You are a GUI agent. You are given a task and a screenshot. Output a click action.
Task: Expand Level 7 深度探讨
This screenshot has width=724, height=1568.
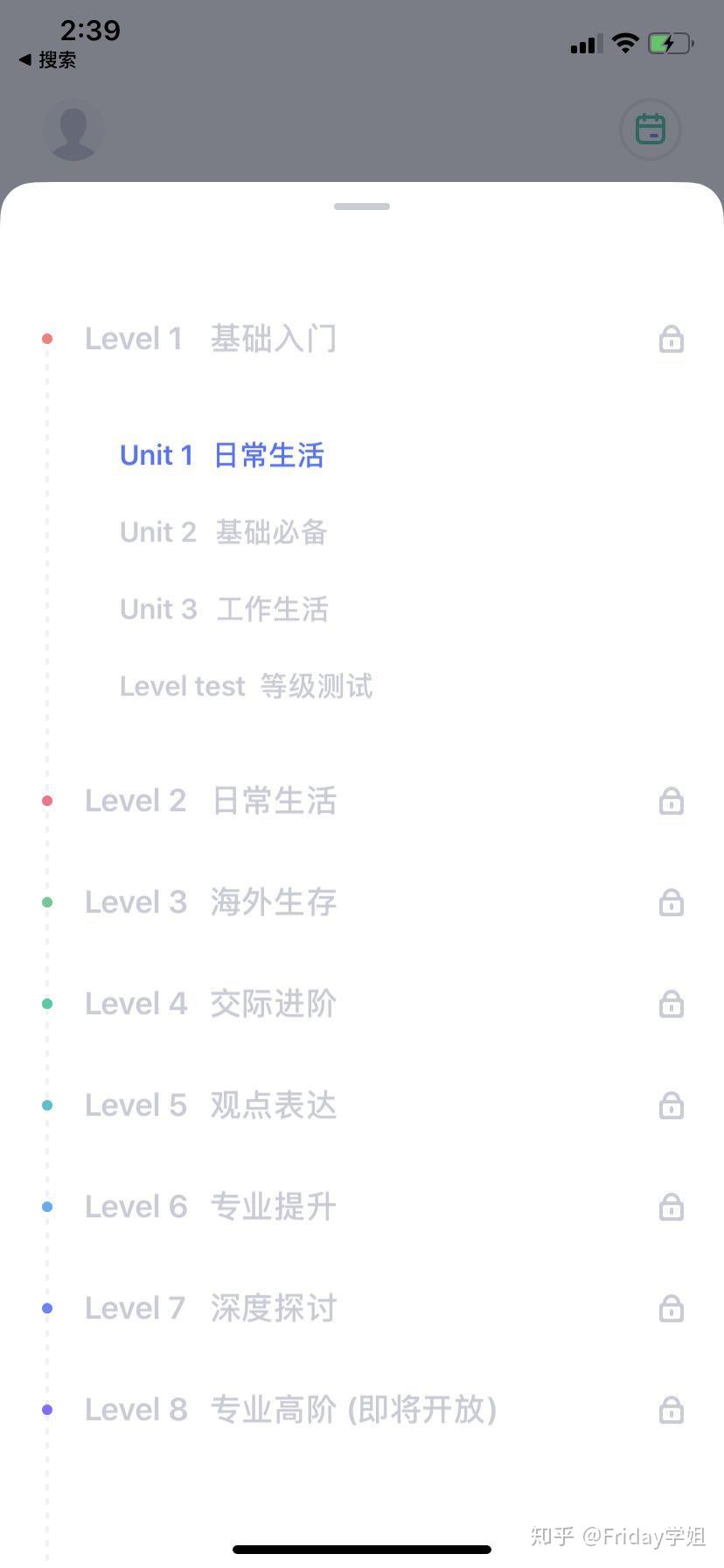tap(211, 1308)
